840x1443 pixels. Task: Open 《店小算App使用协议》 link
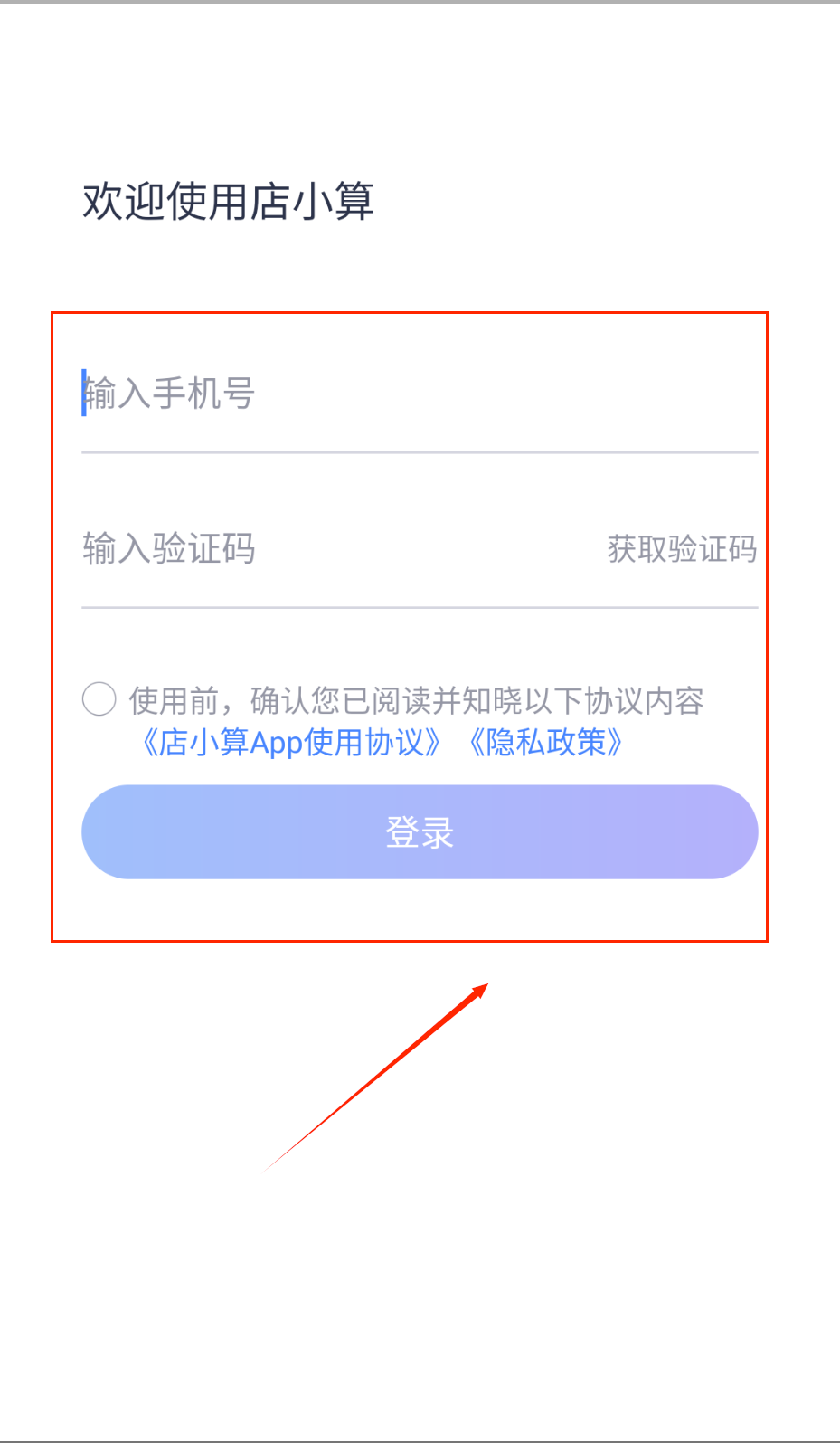290,742
